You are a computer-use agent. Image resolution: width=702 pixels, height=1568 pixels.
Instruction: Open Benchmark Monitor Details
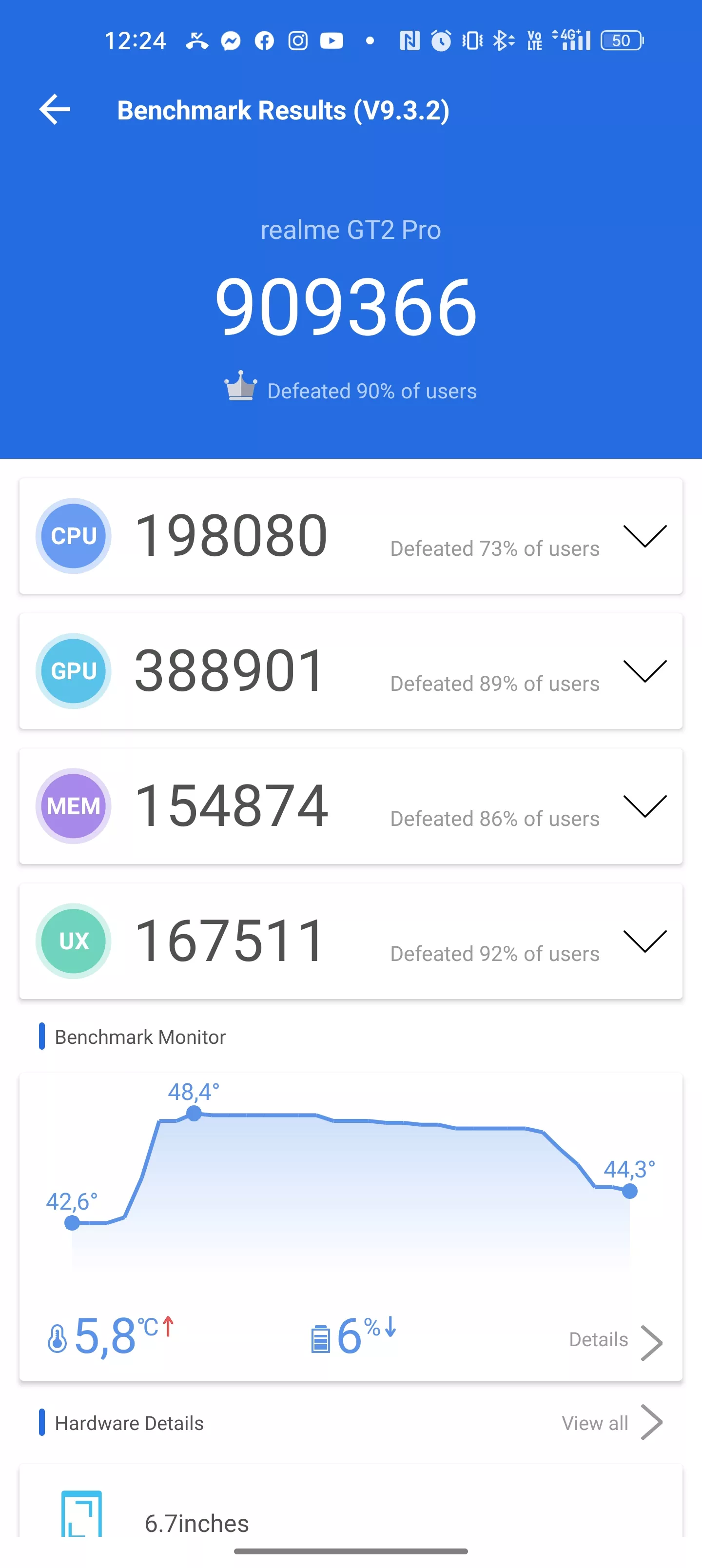click(616, 1342)
